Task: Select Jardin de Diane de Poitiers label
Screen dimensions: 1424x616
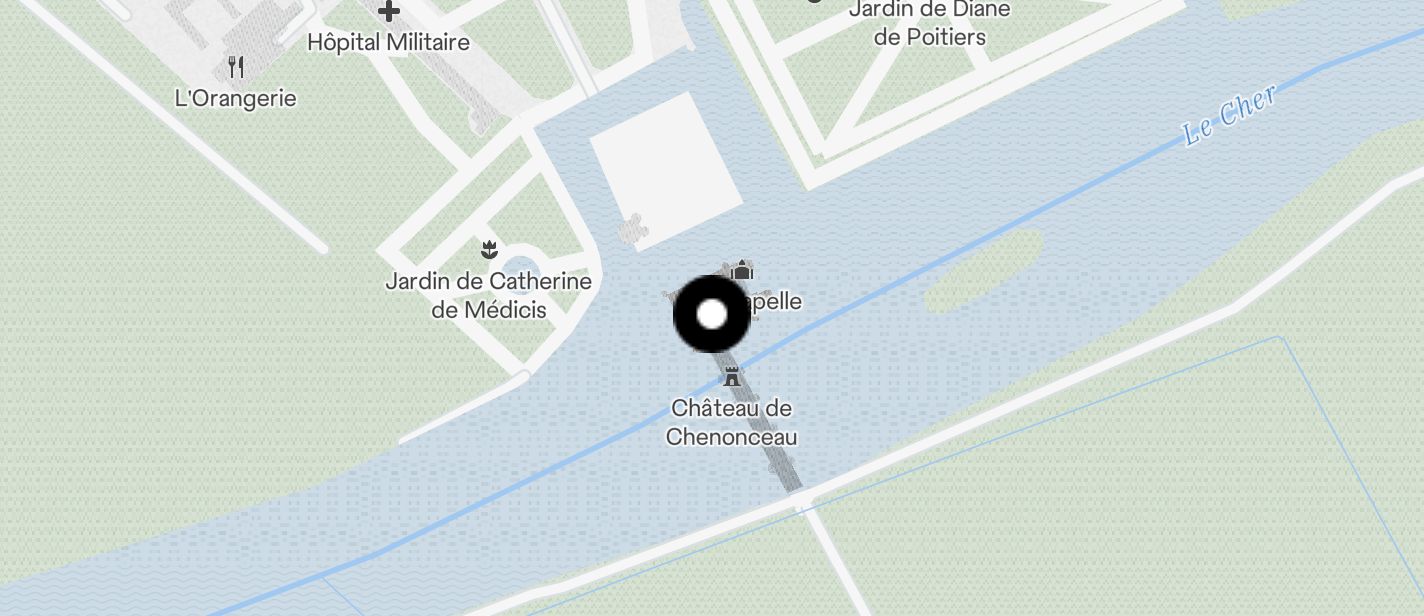Action: (929, 23)
